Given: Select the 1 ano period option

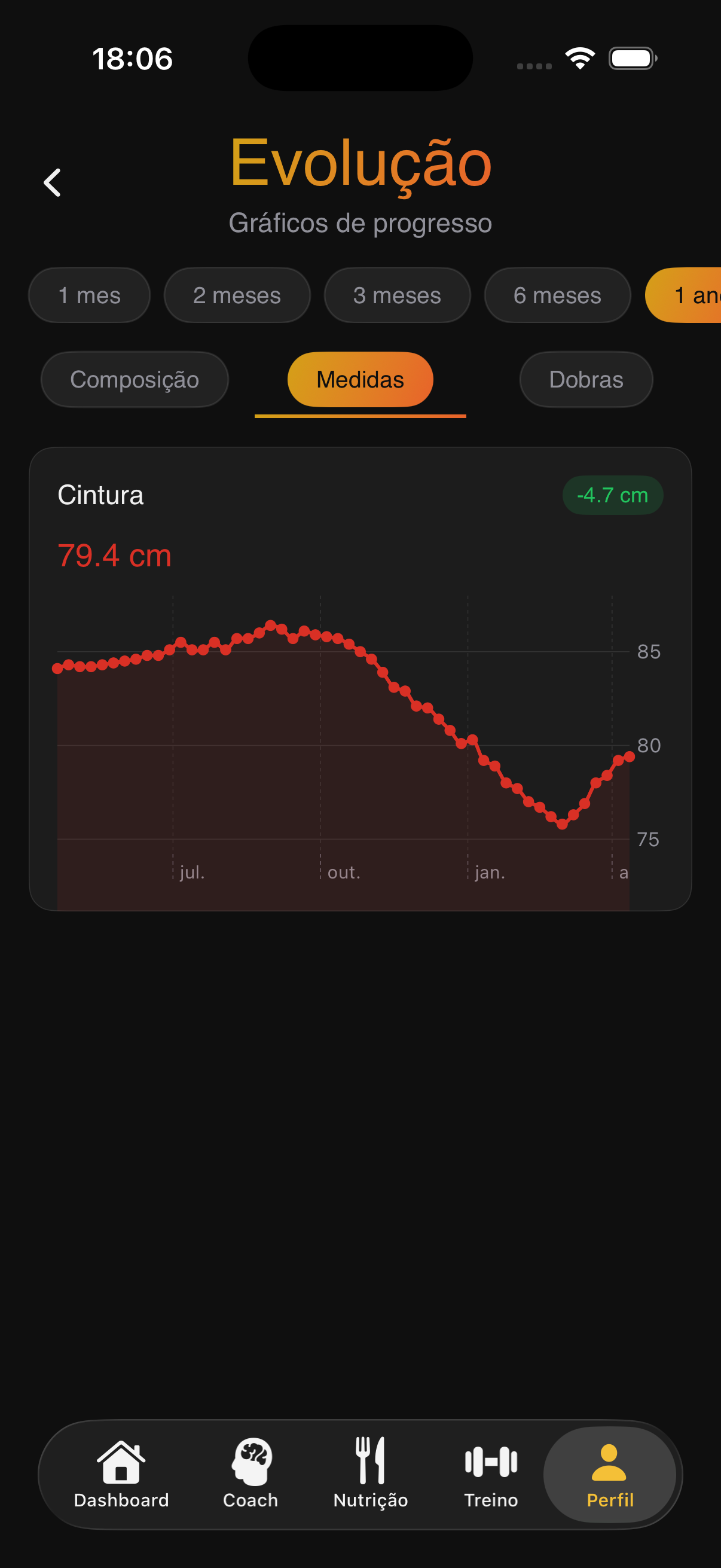Looking at the screenshot, I should click(x=693, y=295).
